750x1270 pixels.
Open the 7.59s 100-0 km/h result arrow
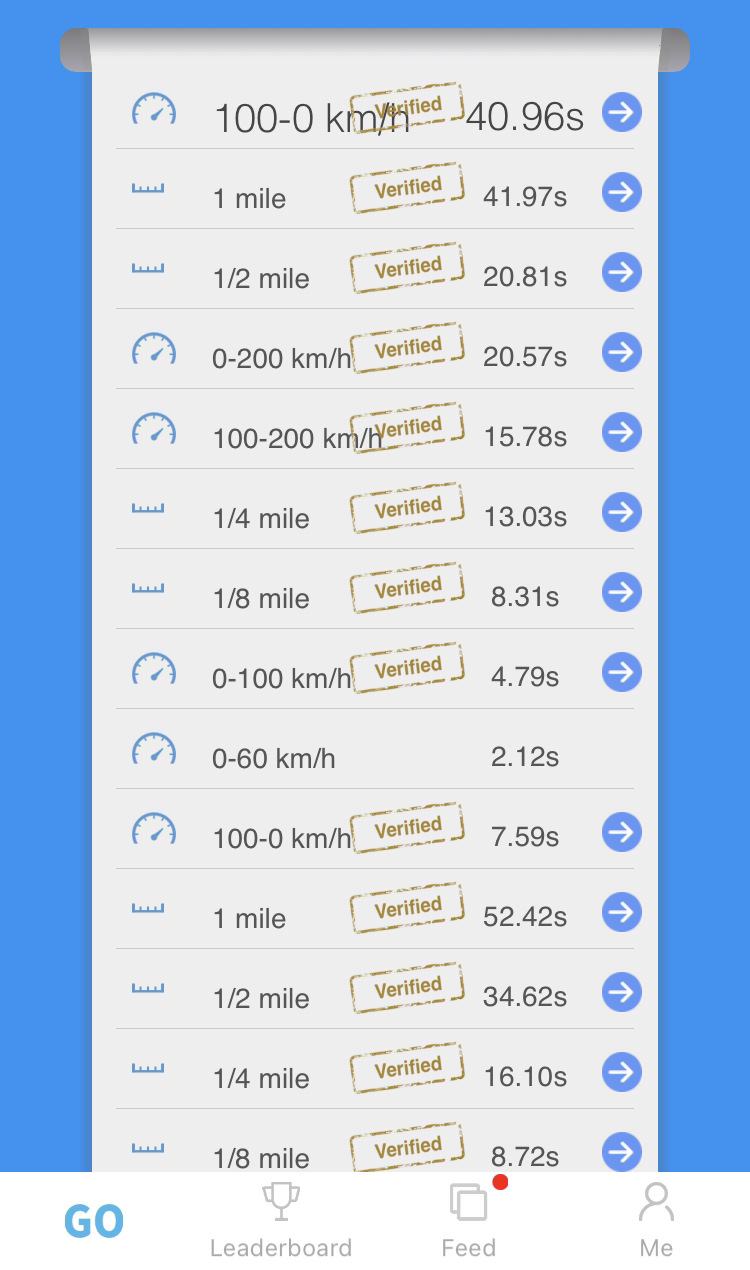coord(621,832)
